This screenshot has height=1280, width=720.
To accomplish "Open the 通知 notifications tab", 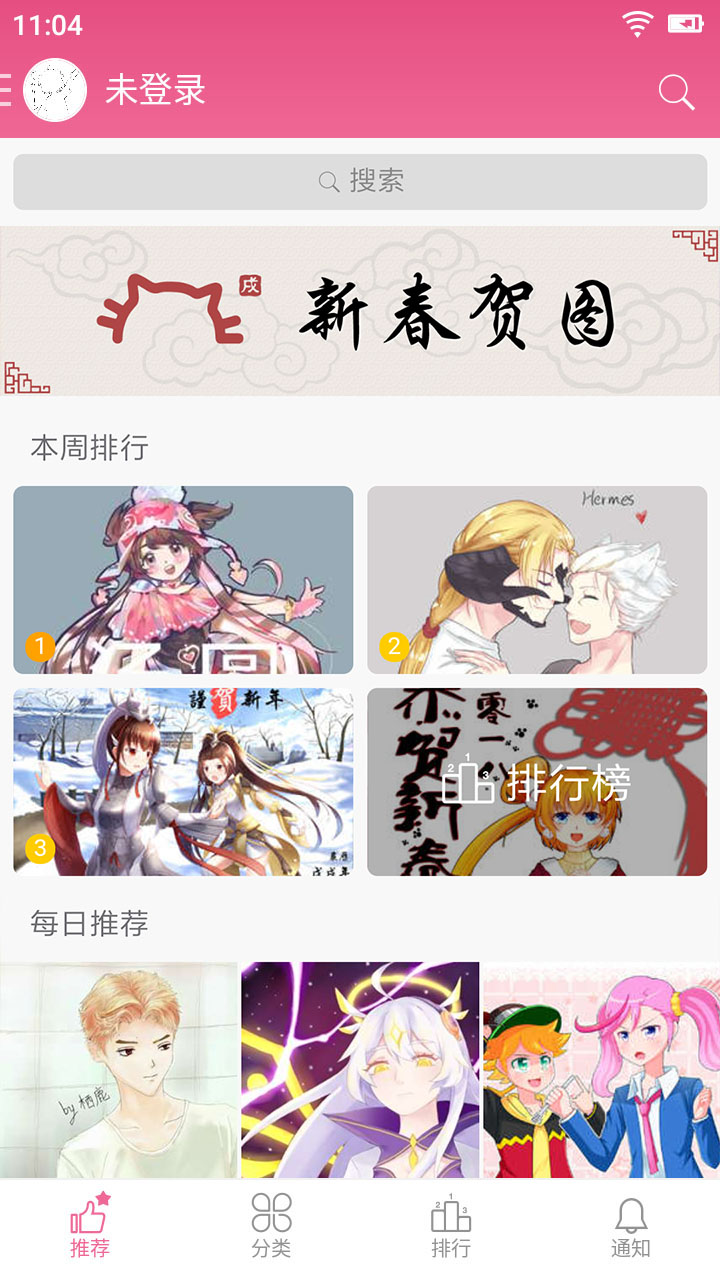I will [631, 1226].
